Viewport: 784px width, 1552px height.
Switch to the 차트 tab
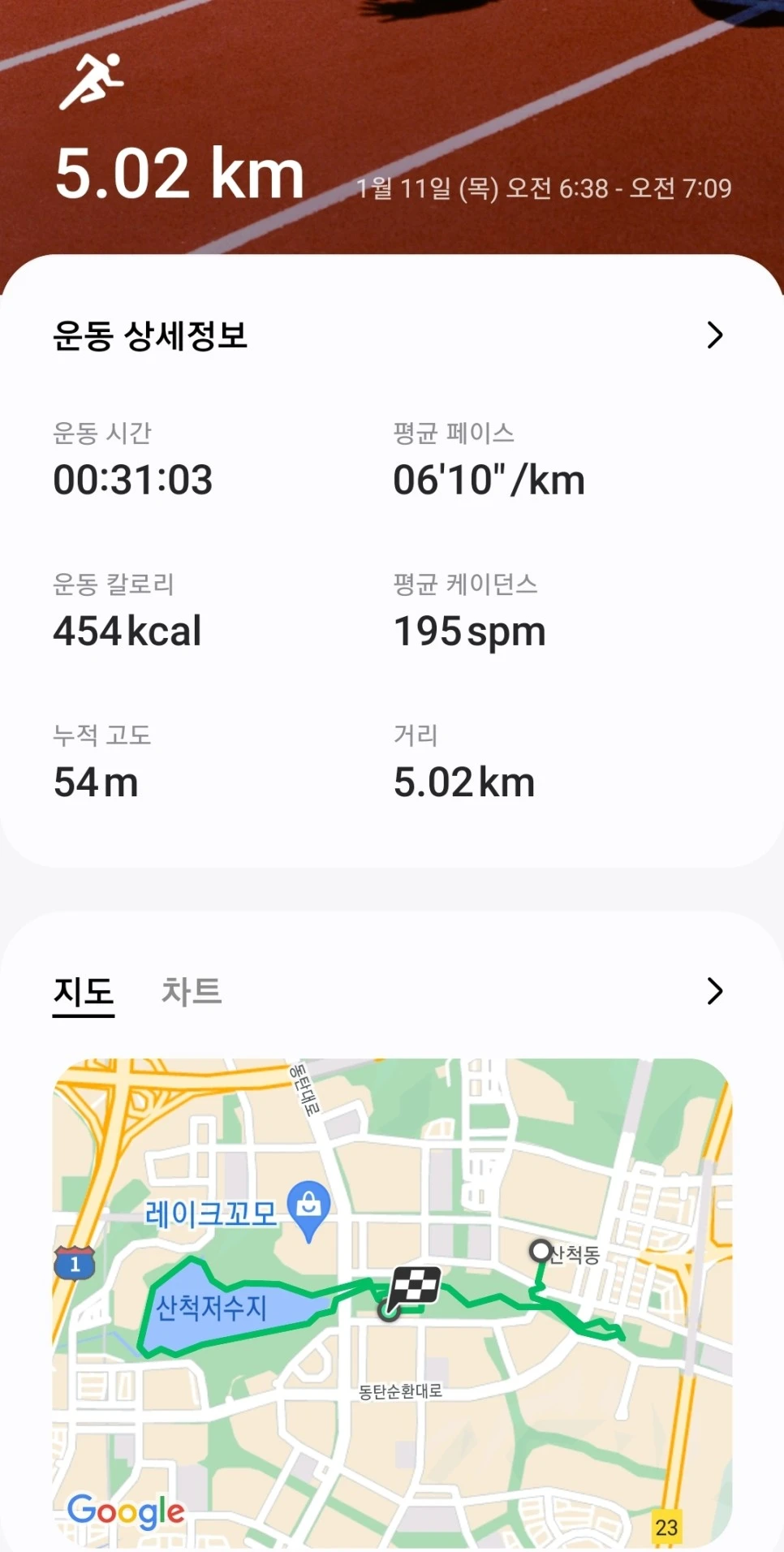190,991
